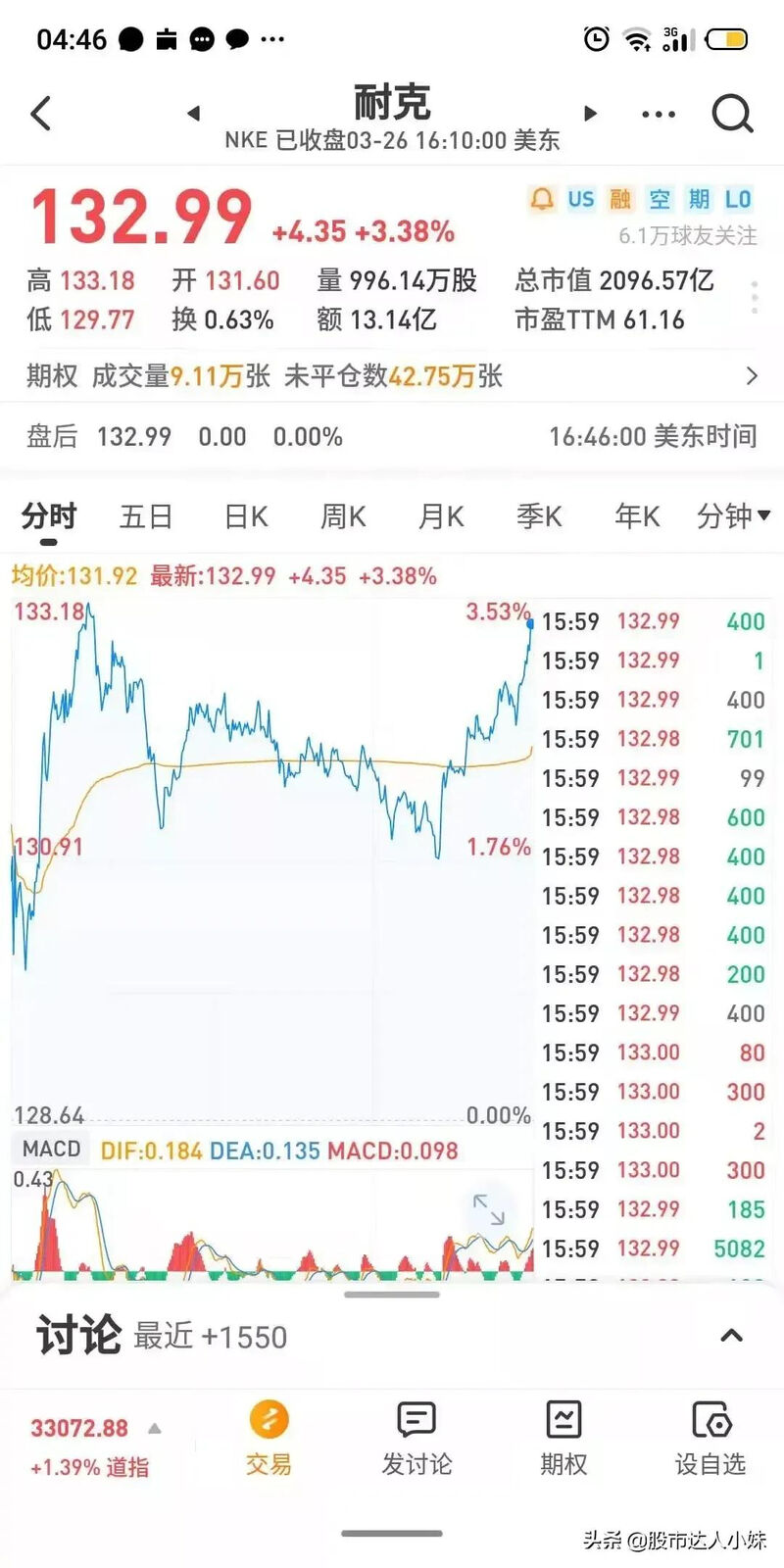Expand the chart to fullscreen
The width and height of the screenshot is (784, 1568).
tap(488, 1209)
